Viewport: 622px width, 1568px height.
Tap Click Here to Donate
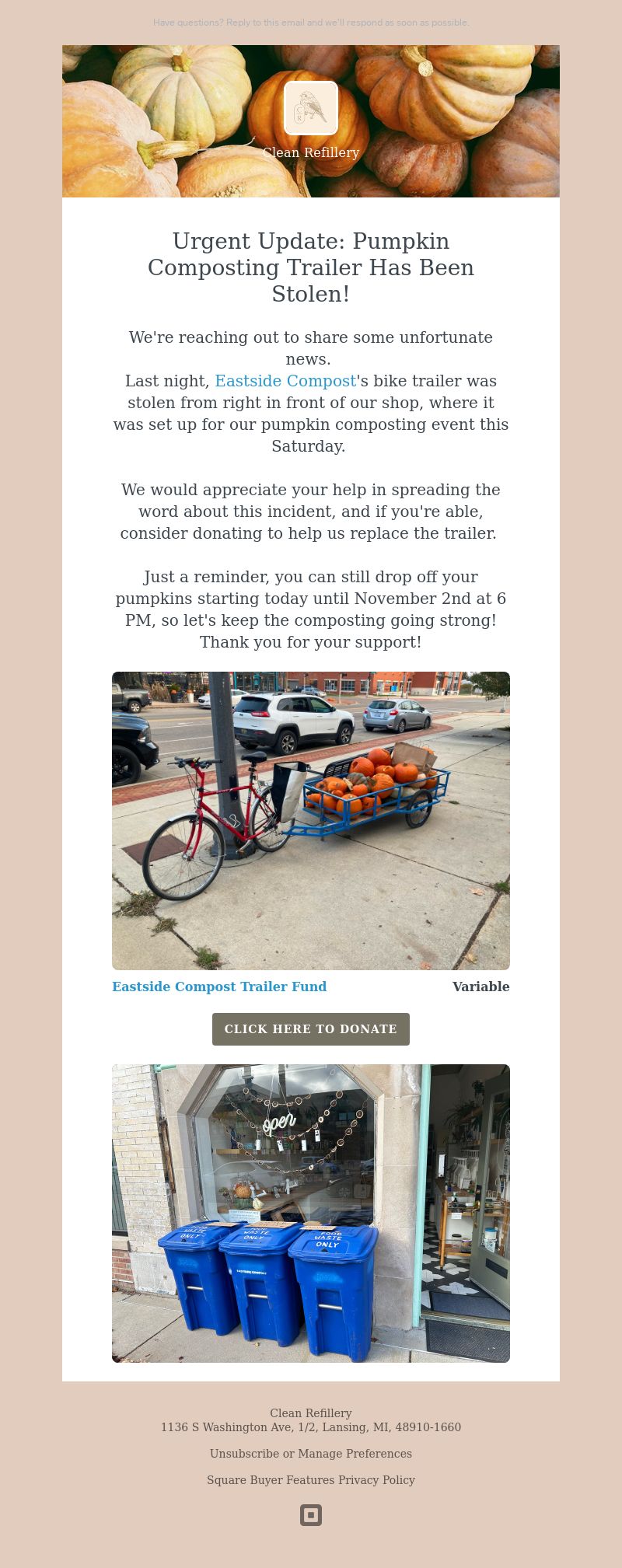(311, 1029)
